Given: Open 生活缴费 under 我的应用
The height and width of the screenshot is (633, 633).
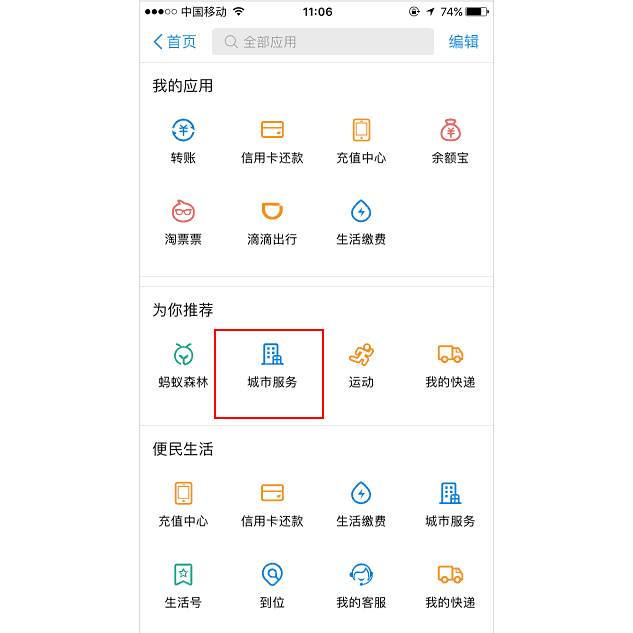Looking at the screenshot, I should pyautogui.click(x=361, y=222).
